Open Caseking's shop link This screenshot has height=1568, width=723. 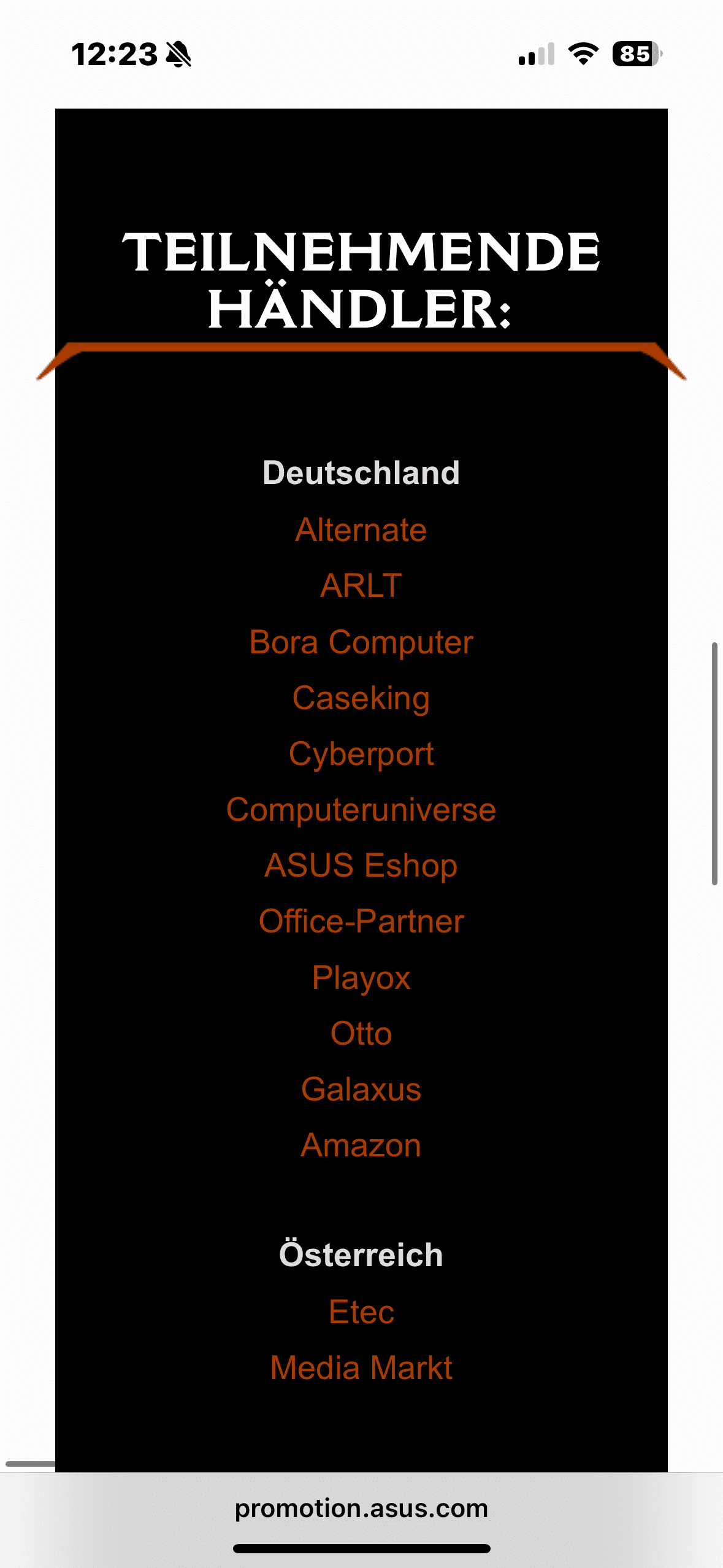click(361, 698)
